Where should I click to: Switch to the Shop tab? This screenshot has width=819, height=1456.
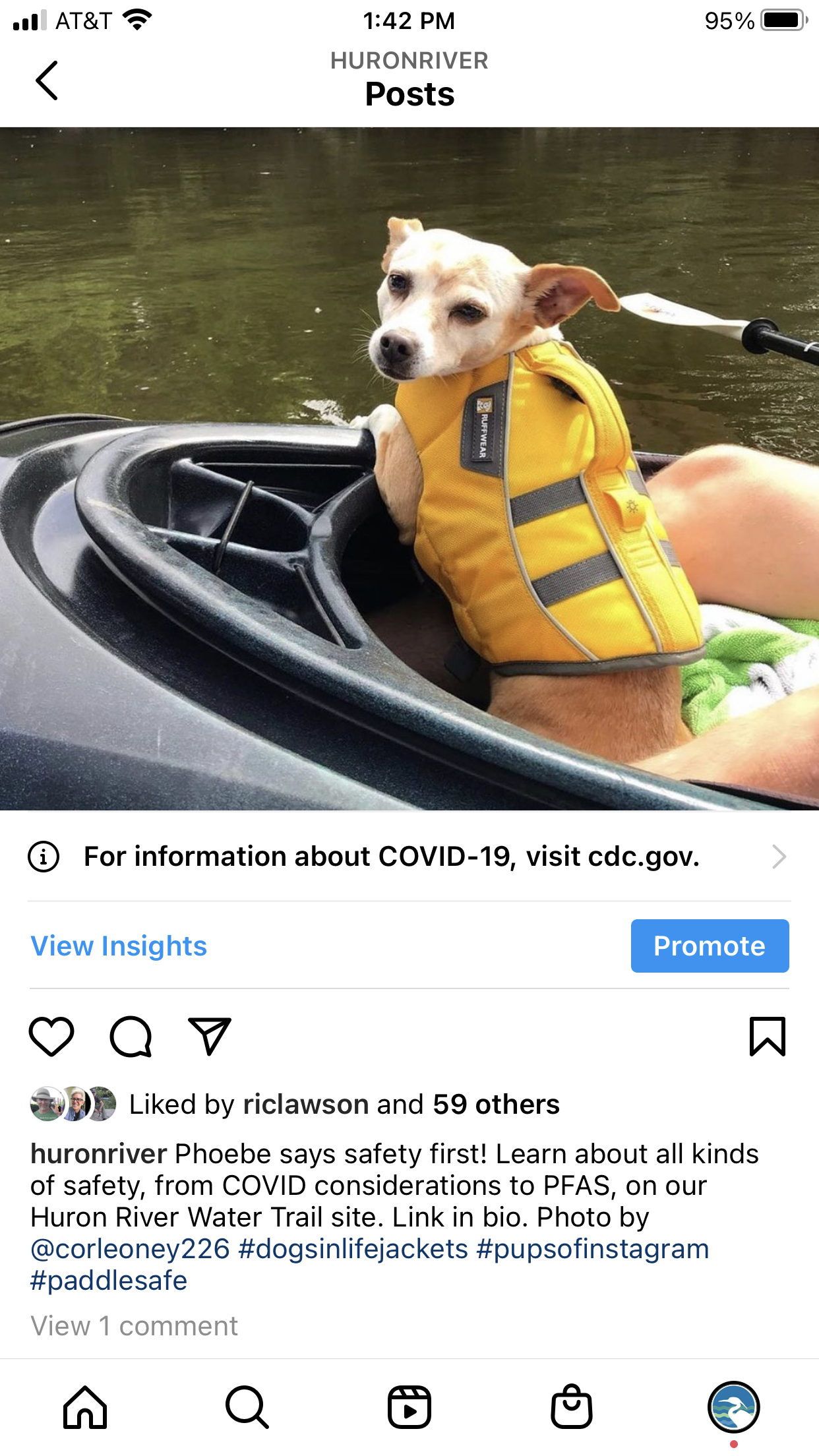[x=572, y=1407]
